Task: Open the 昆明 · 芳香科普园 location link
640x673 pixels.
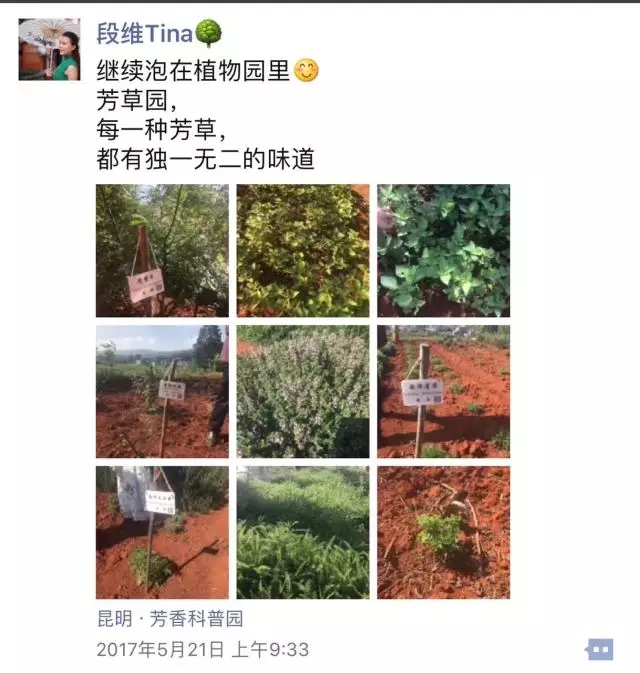Action: click(169, 619)
